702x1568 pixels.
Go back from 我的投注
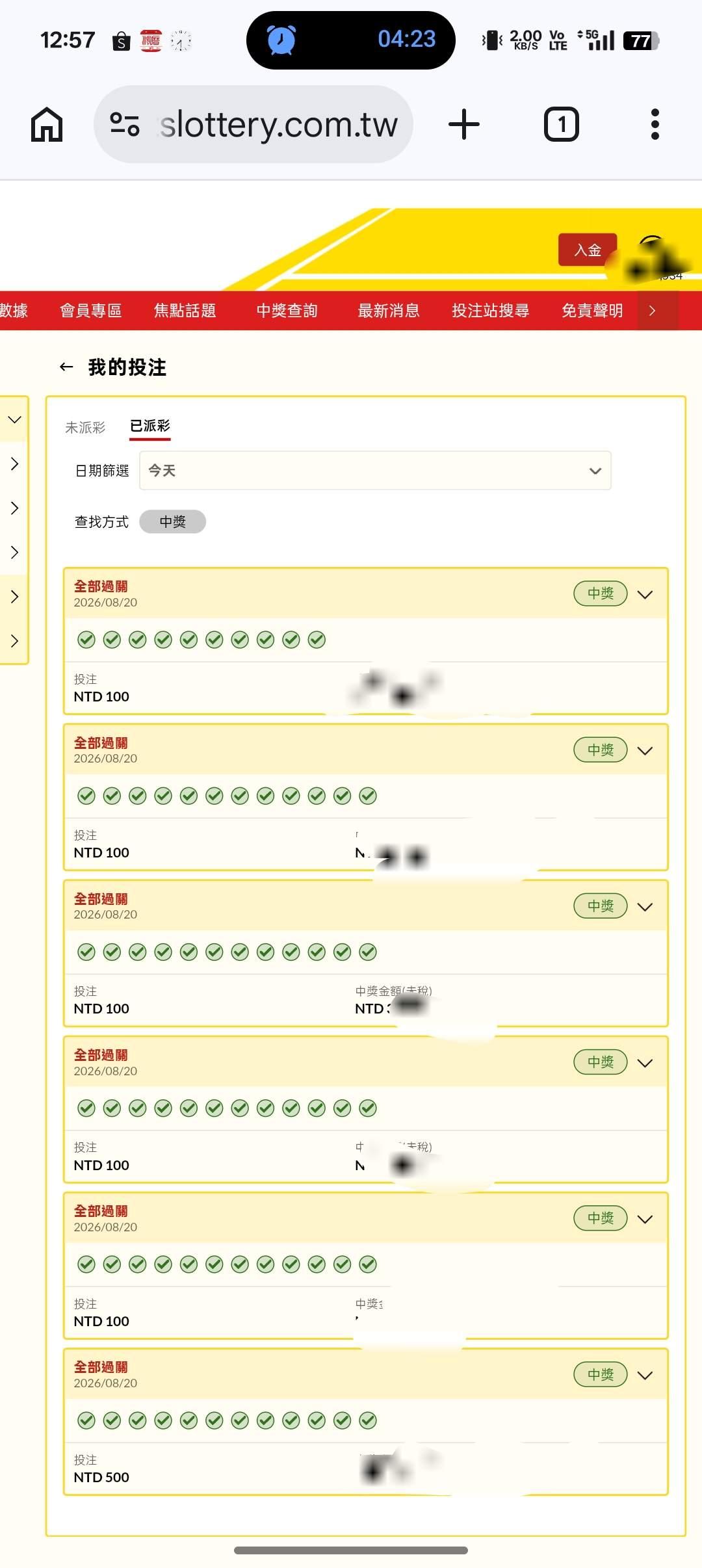pyautogui.click(x=66, y=367)
